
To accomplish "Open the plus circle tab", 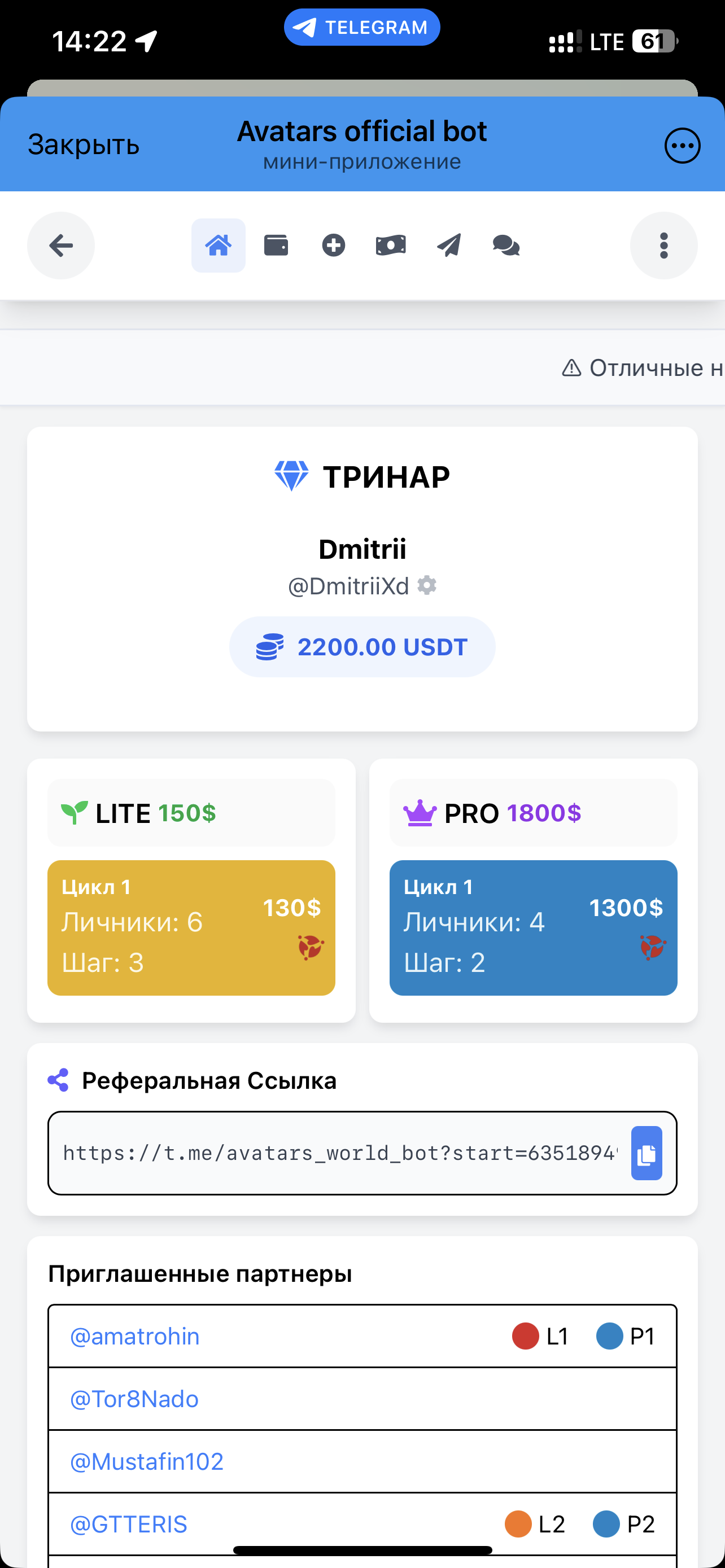I will tap(334, 246).
